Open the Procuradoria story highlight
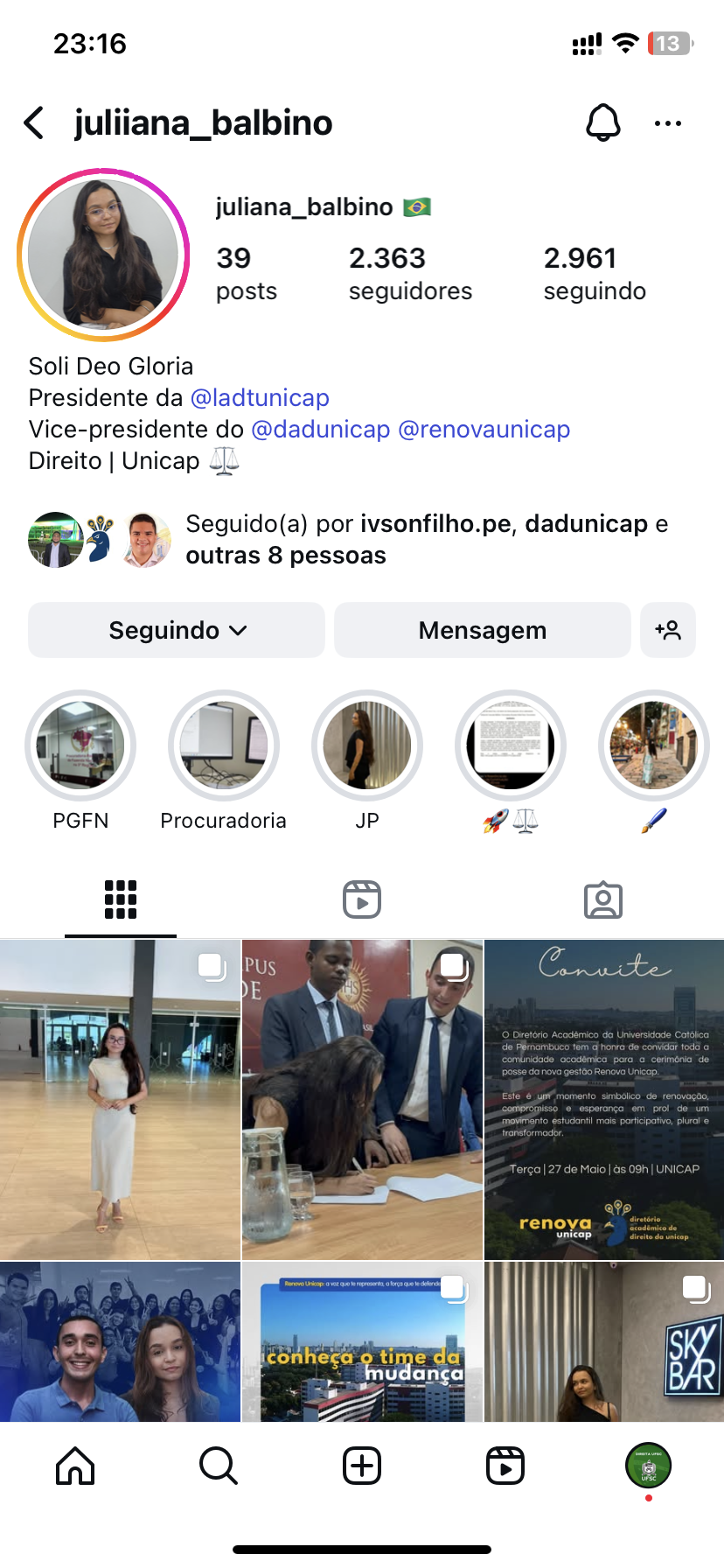This screenshot has width=724, height=1568. [224, 745]
